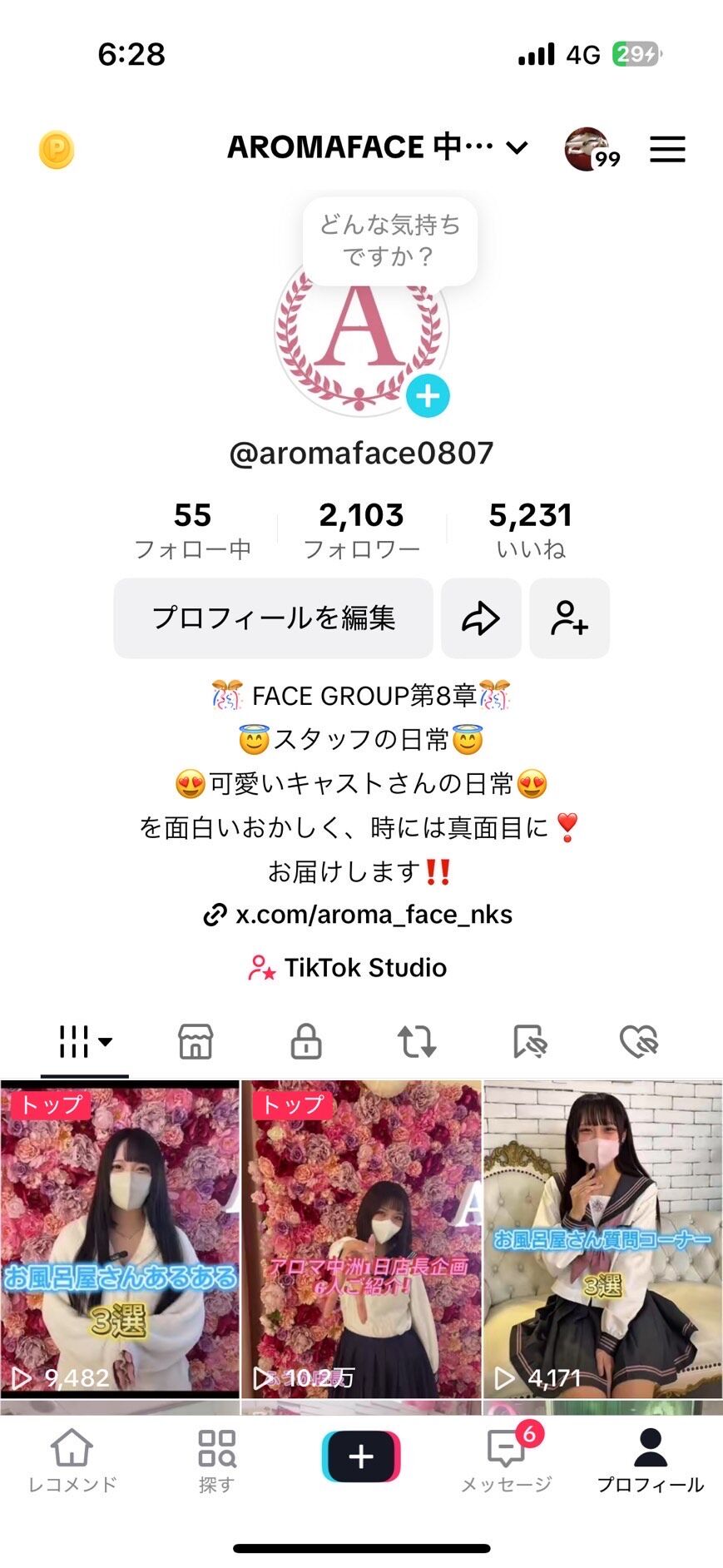
Task: Open the x.com/aroma_face_nks link
Action: pos(359,915)
